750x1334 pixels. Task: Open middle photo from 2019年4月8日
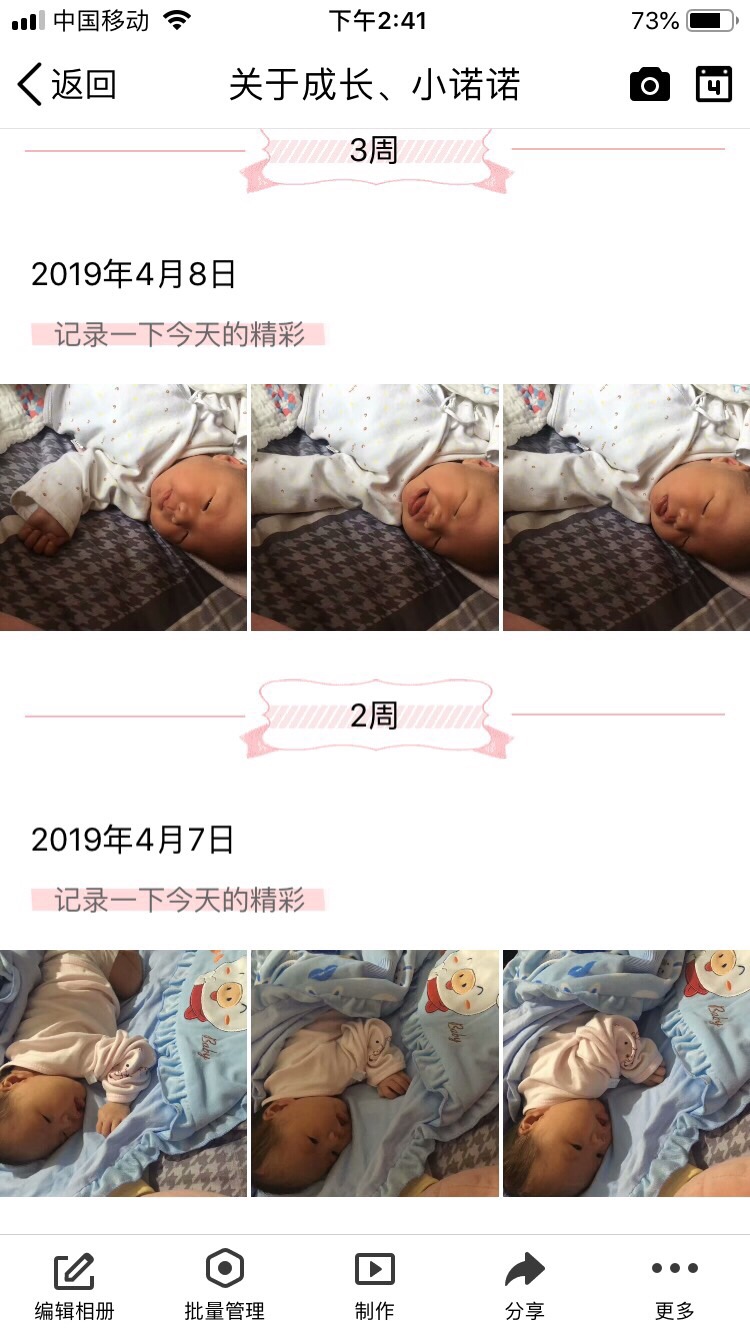point(375,507)
